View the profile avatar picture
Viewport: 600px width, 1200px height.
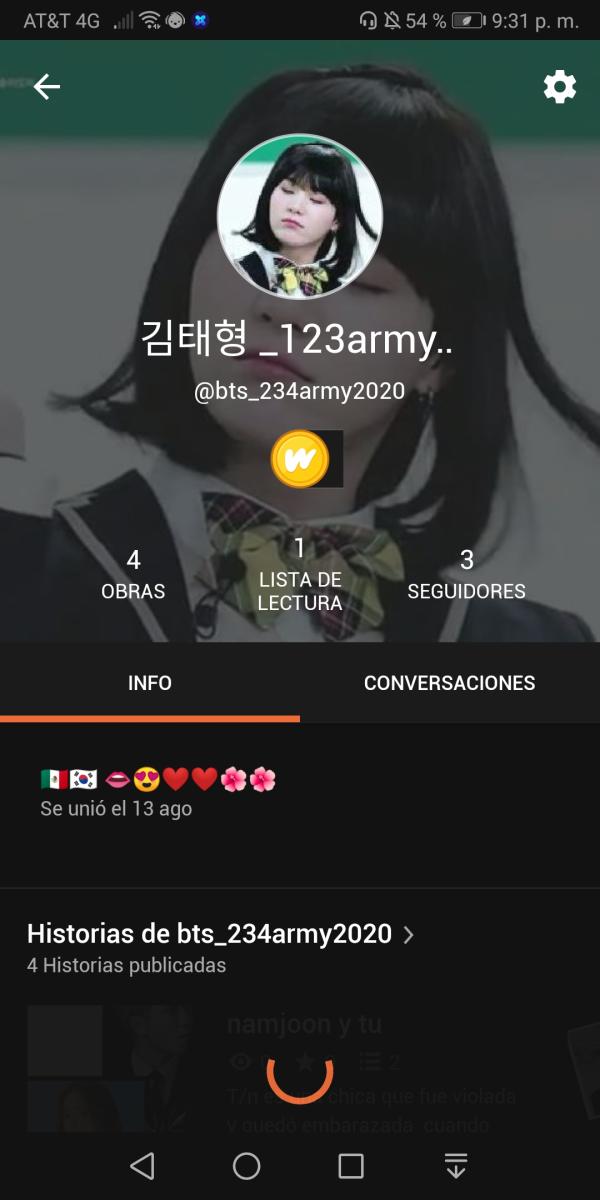pos(300,216)
